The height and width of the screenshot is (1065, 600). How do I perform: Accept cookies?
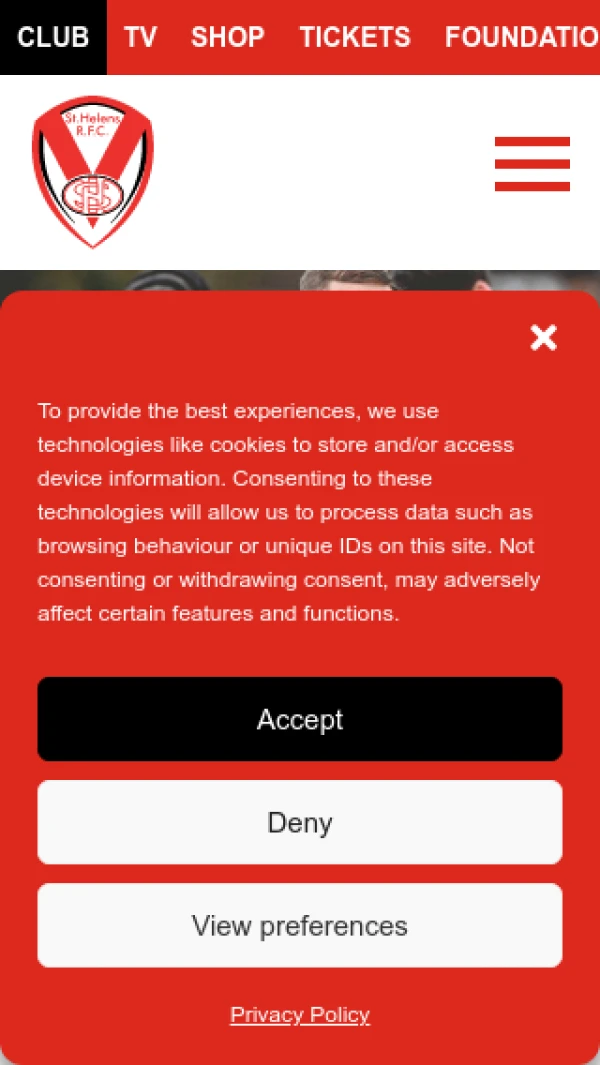pyautogui.click(x=300, y=719)
